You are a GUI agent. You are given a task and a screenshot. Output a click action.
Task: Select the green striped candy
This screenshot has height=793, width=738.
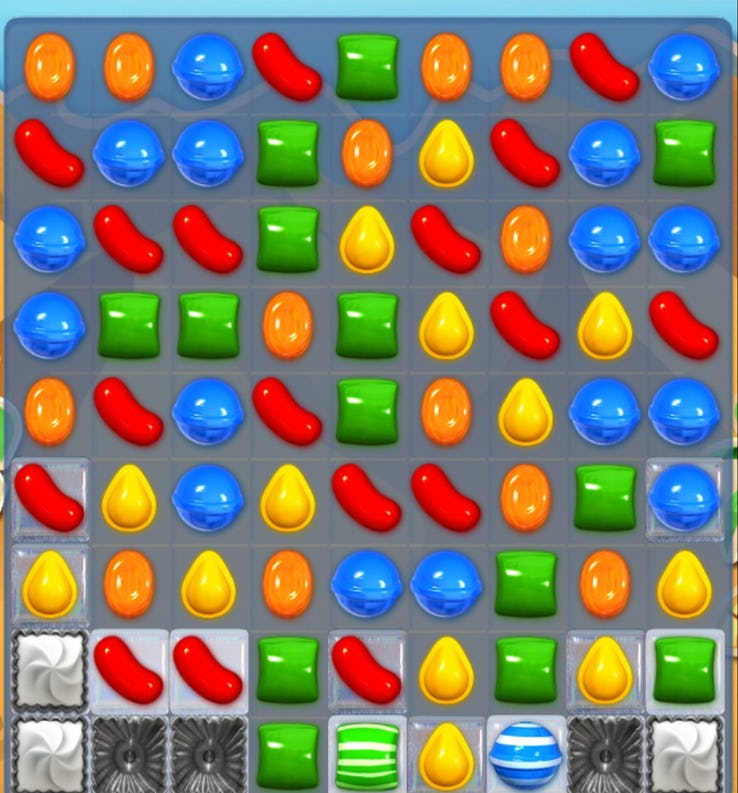366,755
